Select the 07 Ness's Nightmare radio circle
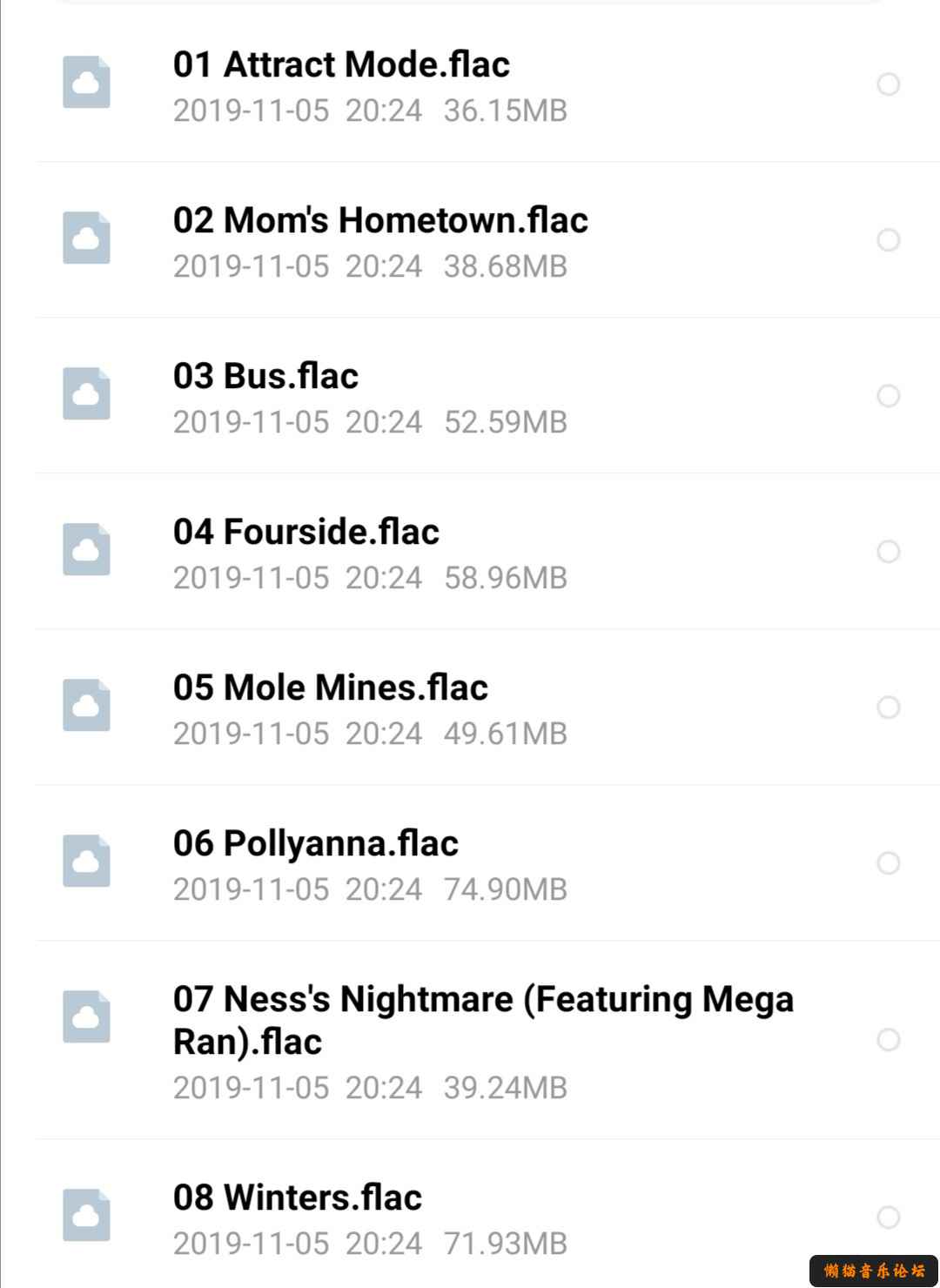 click(x=888, y=1040)
